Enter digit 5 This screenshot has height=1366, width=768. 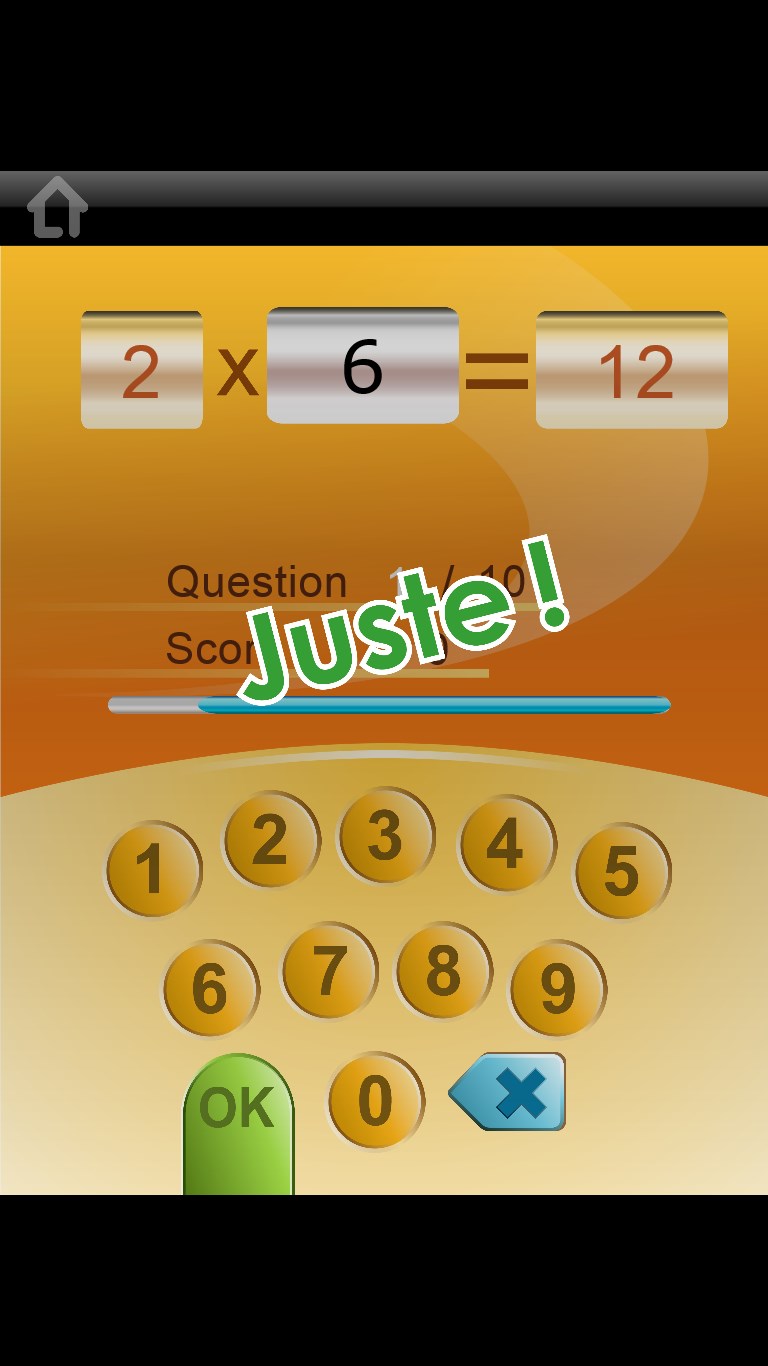click(x=621, y=870)
